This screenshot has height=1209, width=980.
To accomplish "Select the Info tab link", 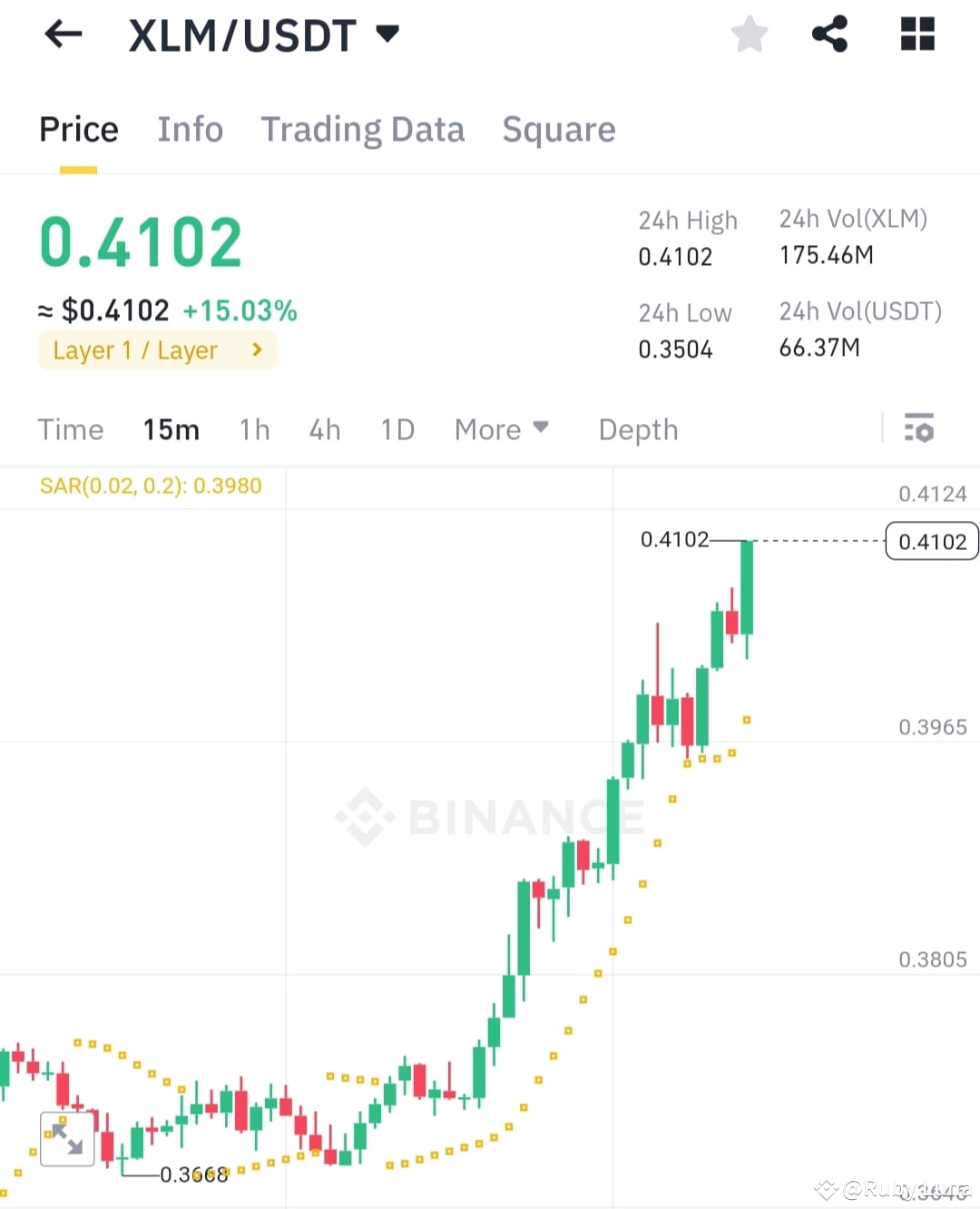I will (191, 129).
